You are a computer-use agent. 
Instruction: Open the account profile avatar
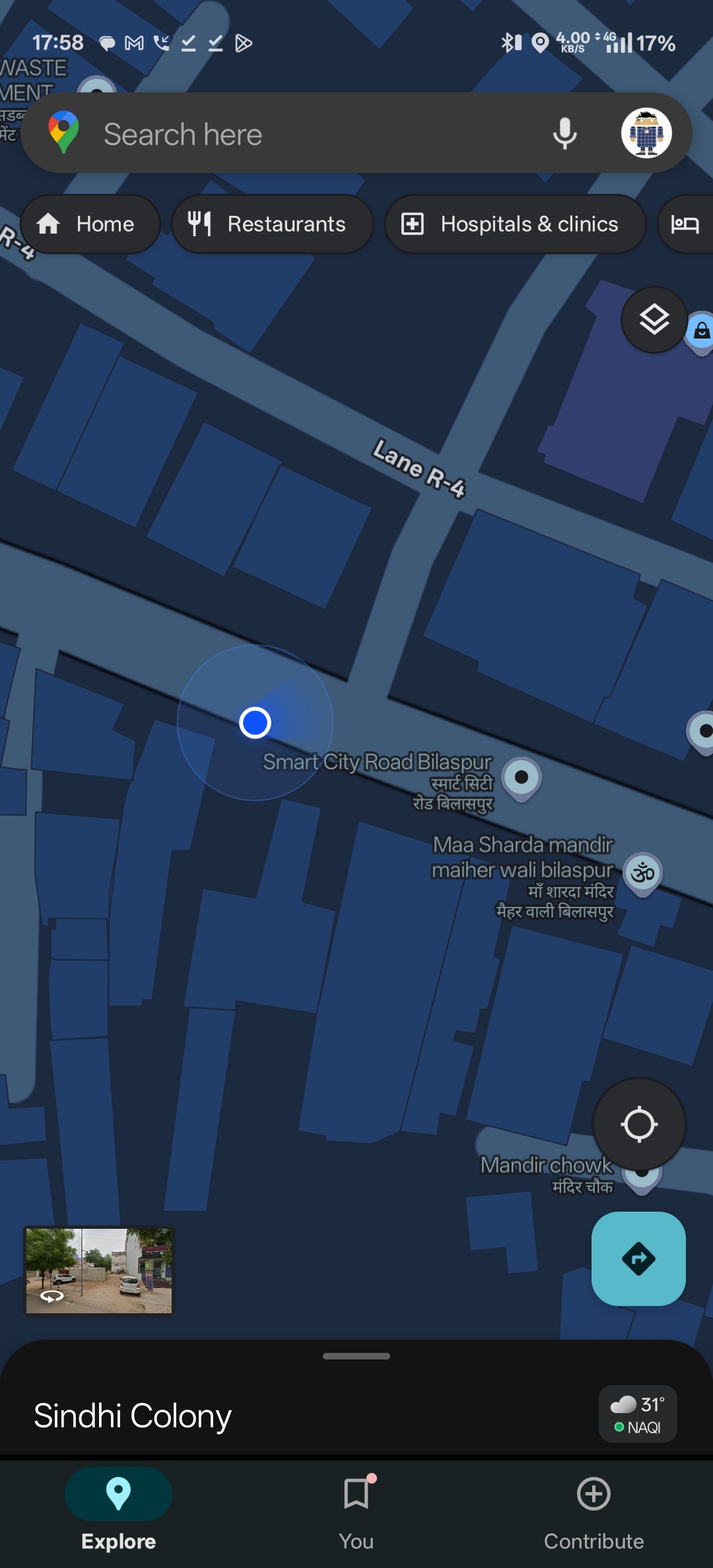point(646,133)
